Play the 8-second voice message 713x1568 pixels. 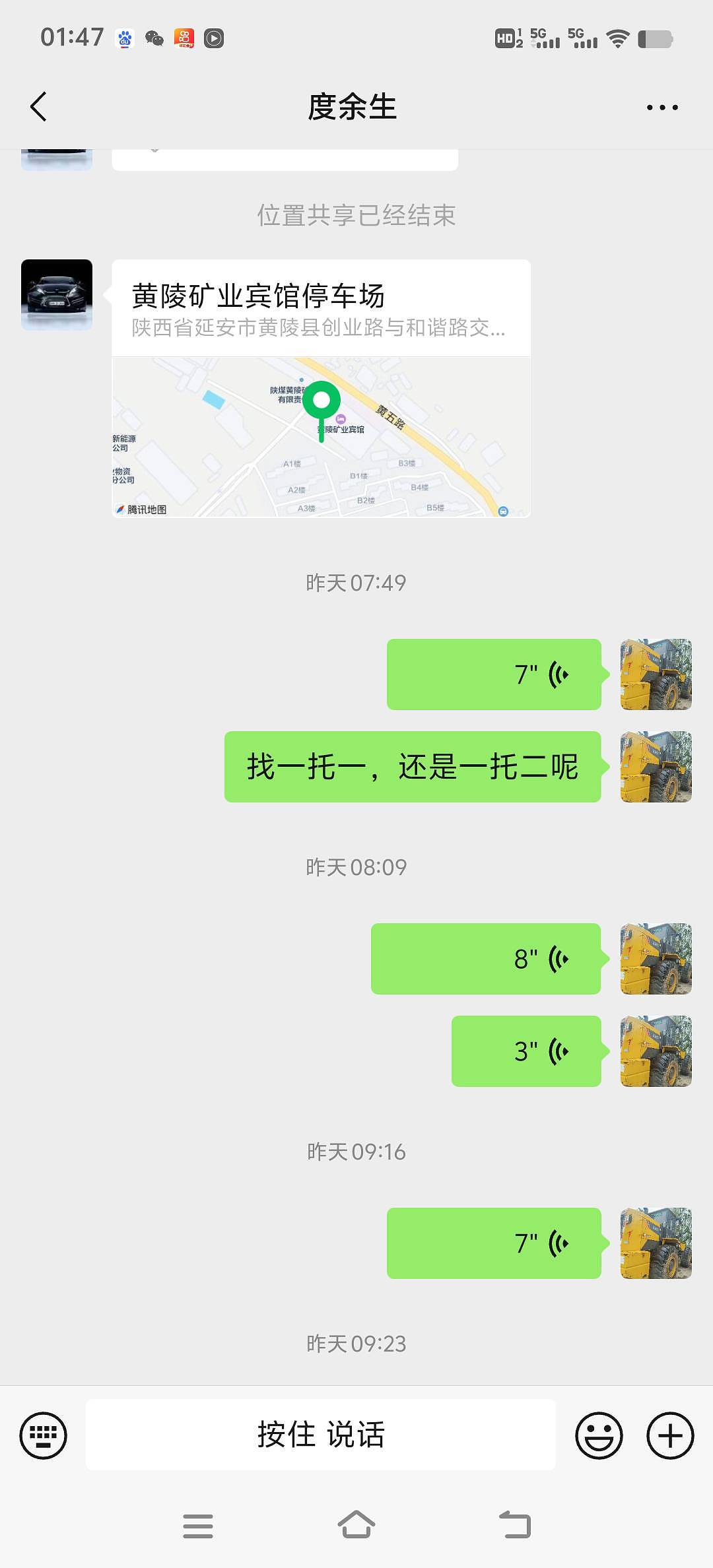coord(486,959)
